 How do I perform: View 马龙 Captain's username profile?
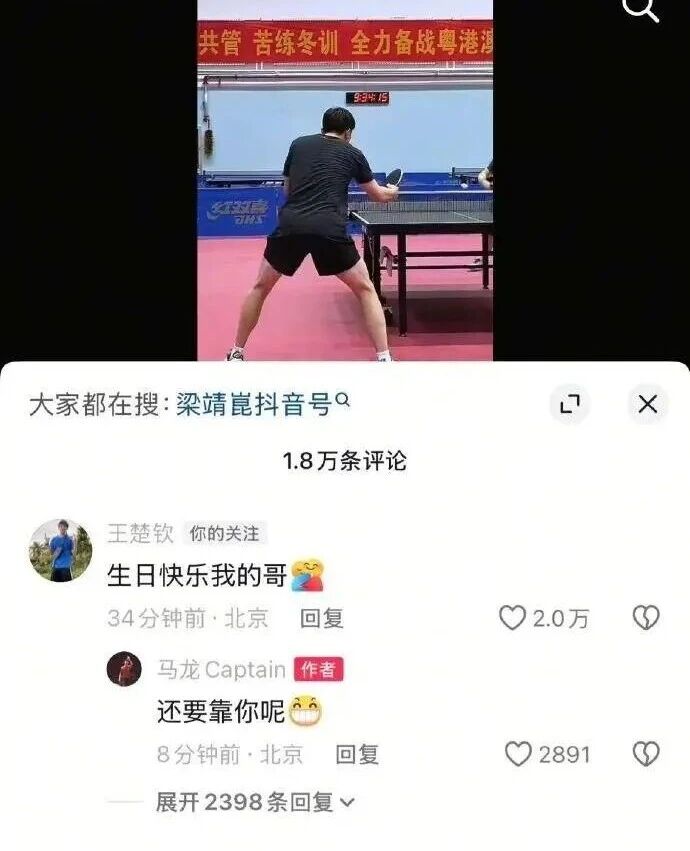[x=221, y=669]
